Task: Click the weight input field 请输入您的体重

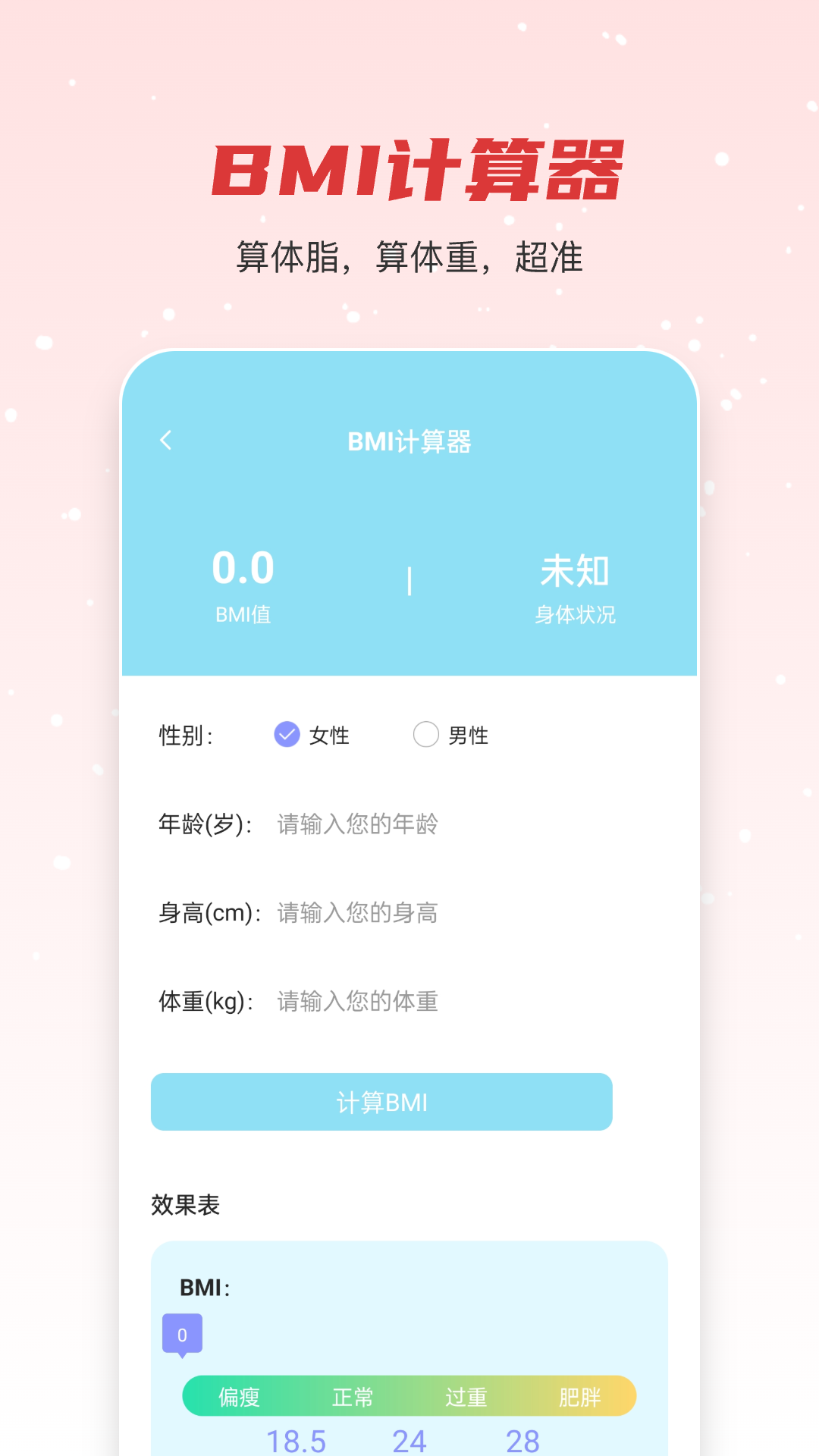Action: pyautogui.click(x=356, y=1001)
